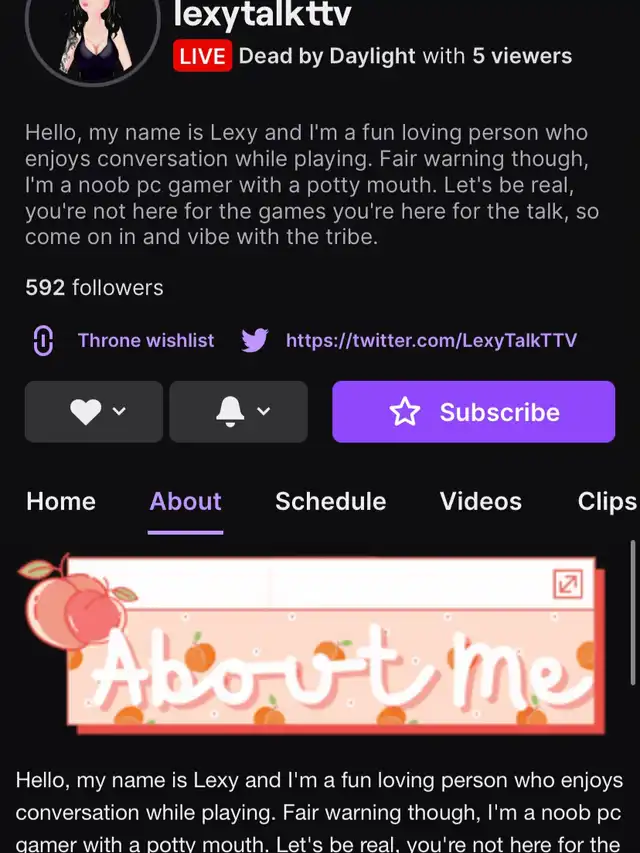Switch to the Videos tab
The width and height of the screenshot is (640, 853).
click(x=481, y=501)
